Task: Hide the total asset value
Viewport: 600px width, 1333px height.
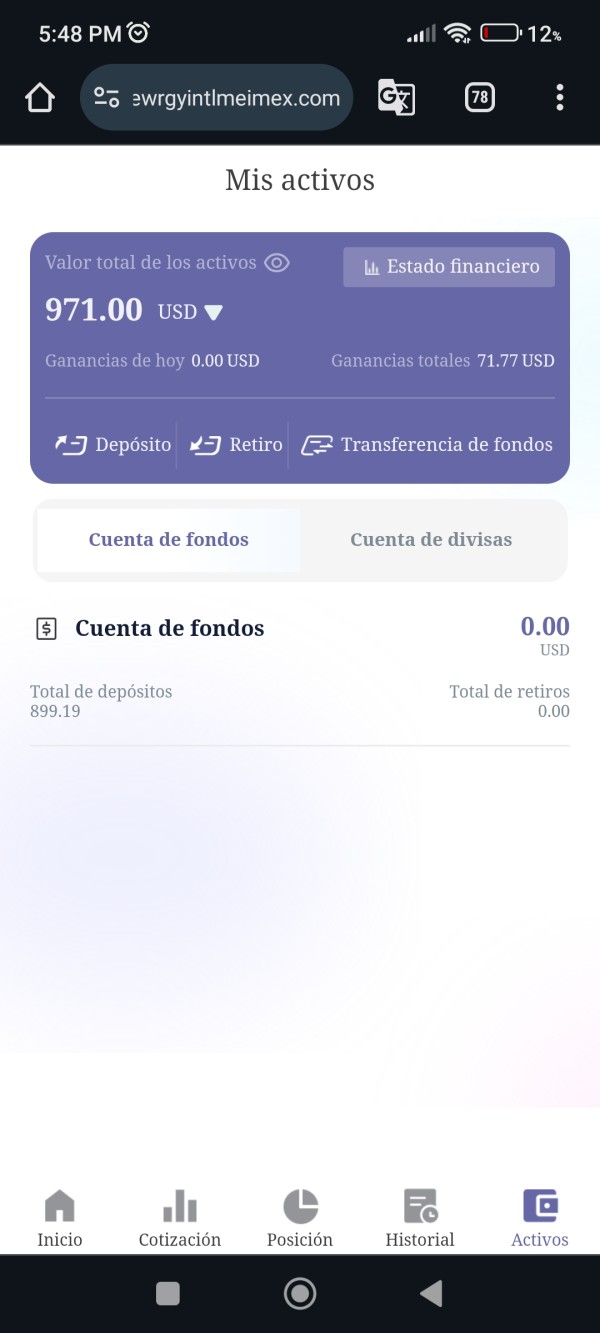Action: [277, 263]
